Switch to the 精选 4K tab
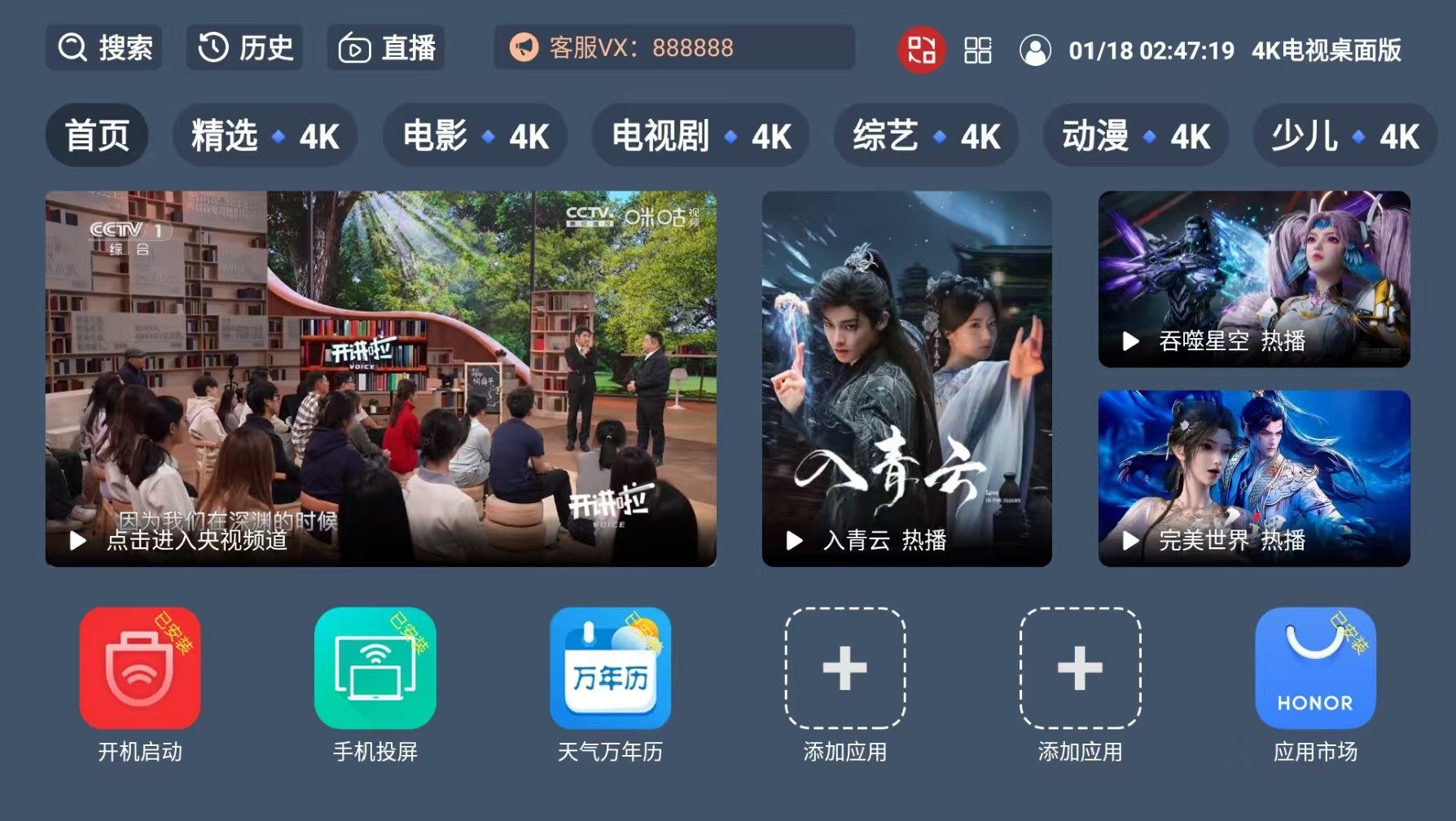The width and height of the screenshot is (1456, 821). (x=265, y=135)
